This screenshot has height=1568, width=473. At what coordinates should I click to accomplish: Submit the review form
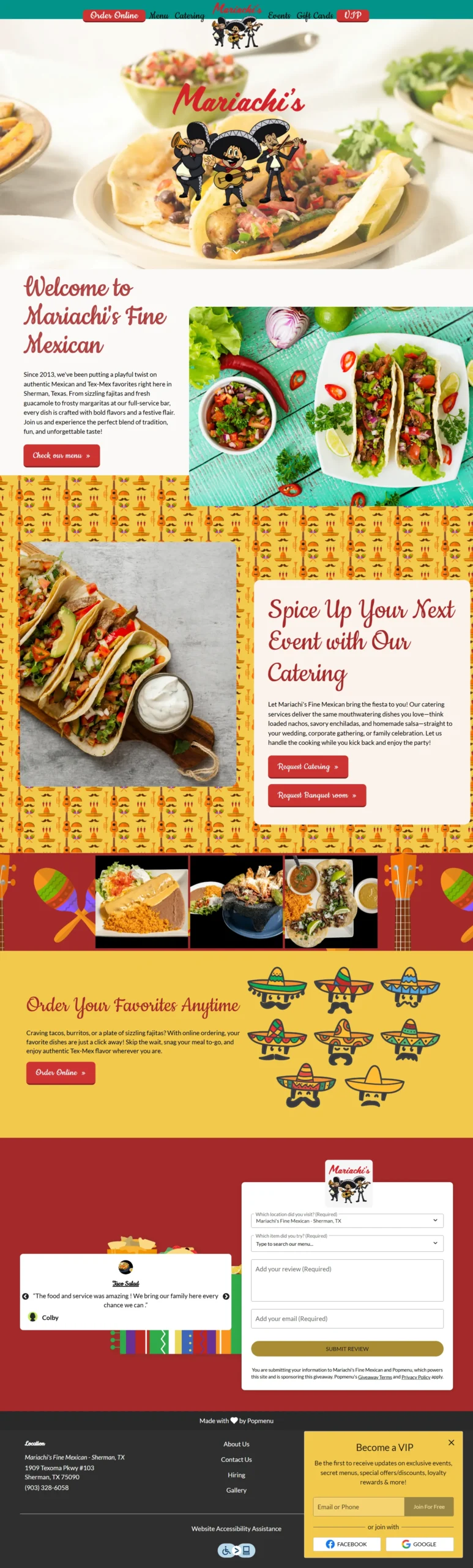pos(347,1349)
